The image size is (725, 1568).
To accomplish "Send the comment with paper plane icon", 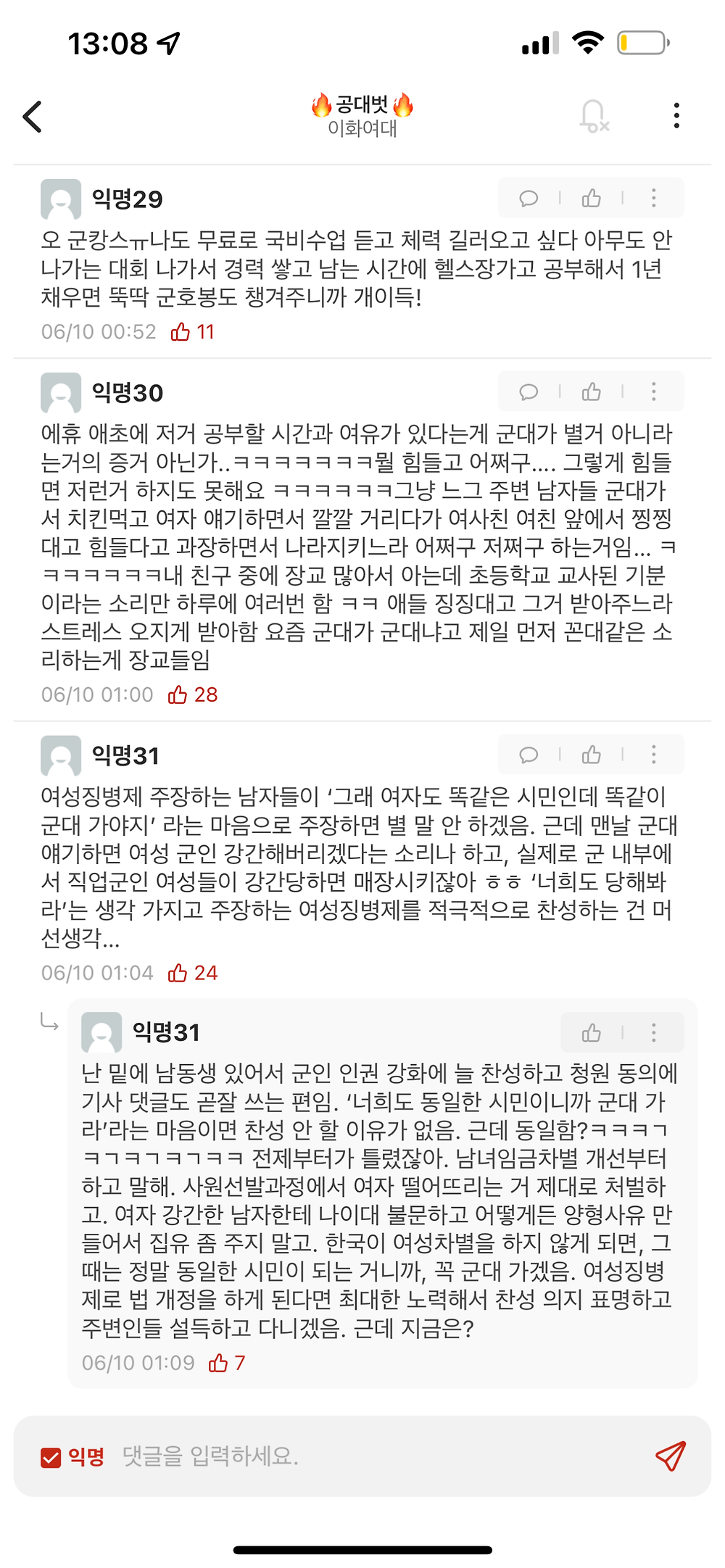I will click(670, 1456).
